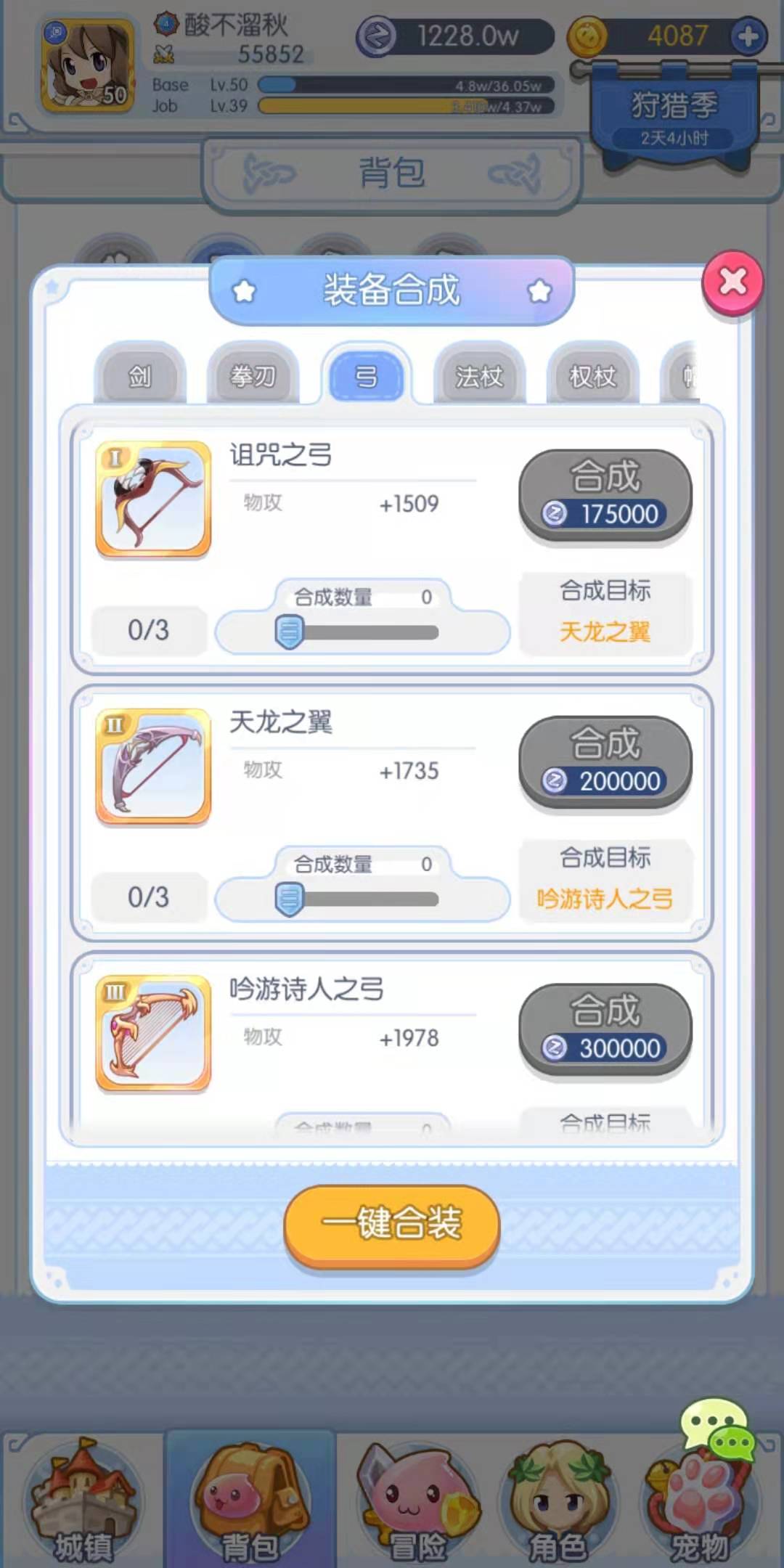Switch to the 剑 tab

[140, 376]
